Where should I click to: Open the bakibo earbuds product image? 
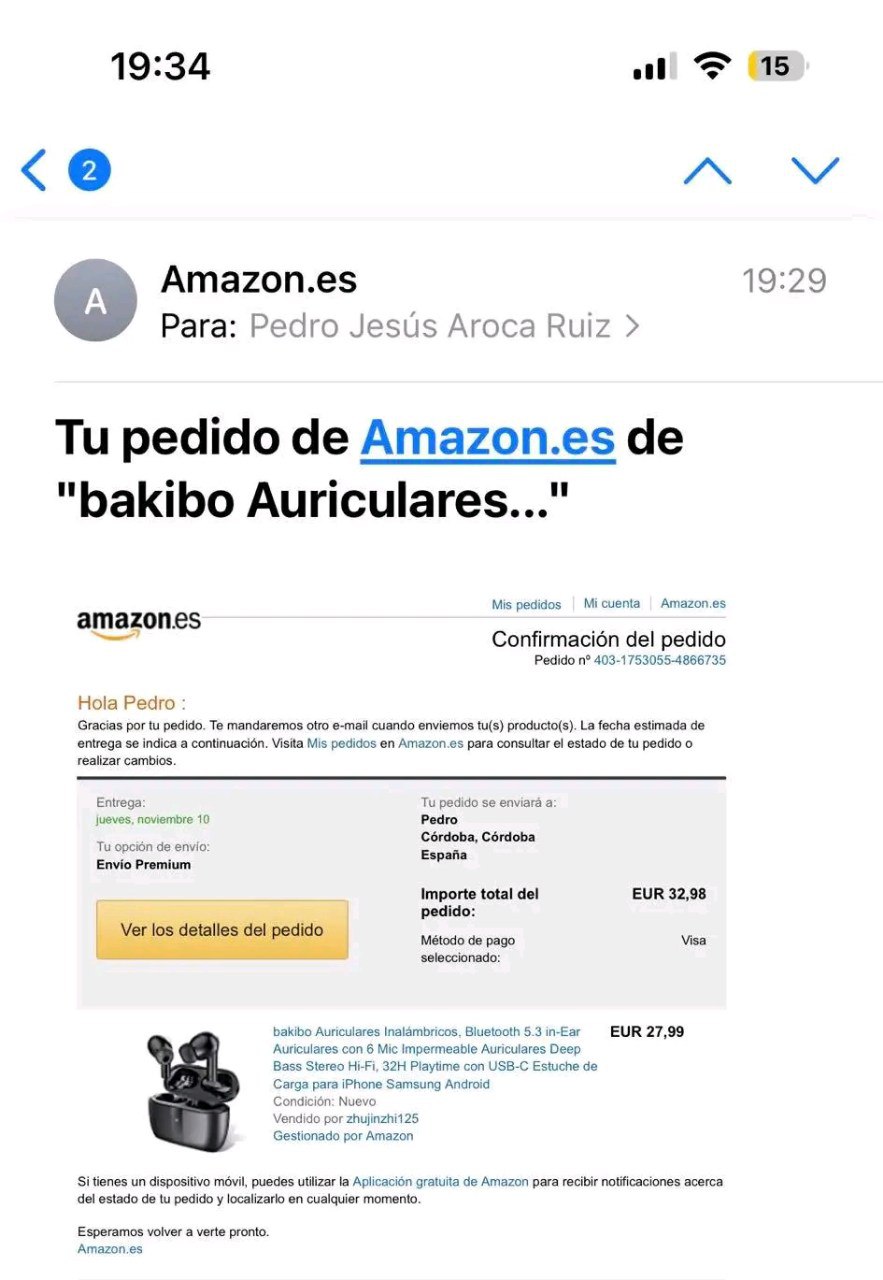(193, 1090)
